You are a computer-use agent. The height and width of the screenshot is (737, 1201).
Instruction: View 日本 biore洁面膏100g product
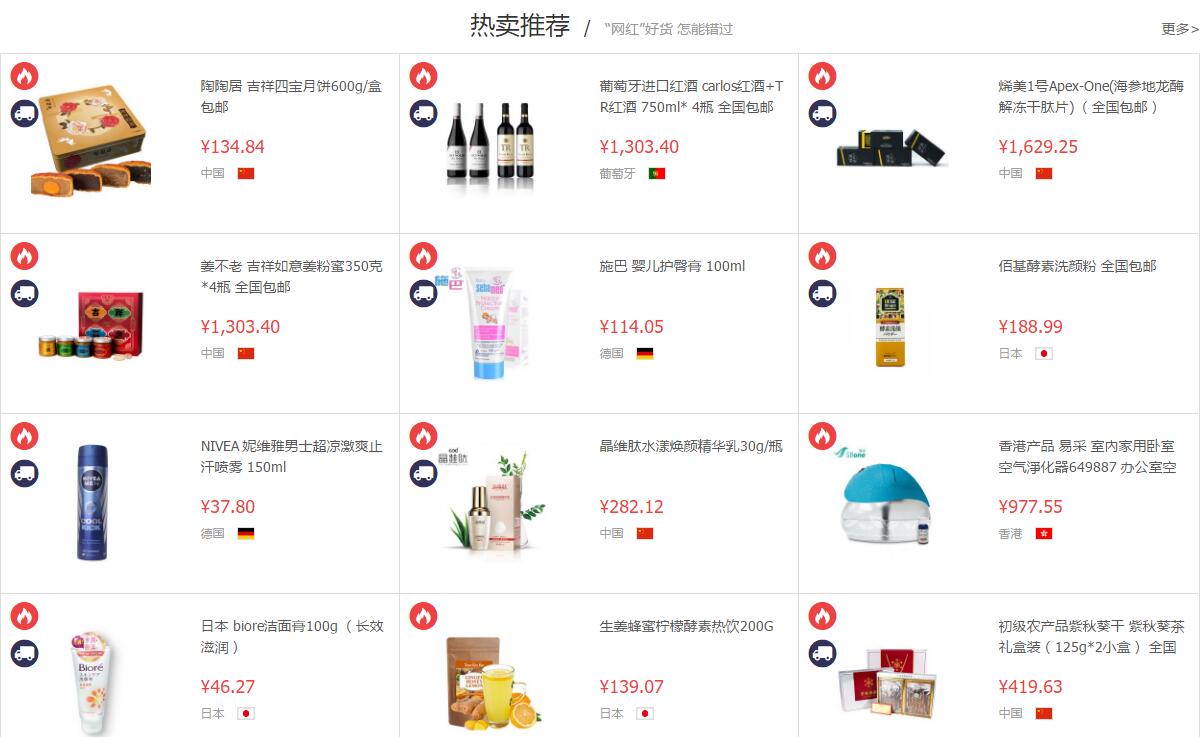tap(290, 636)
